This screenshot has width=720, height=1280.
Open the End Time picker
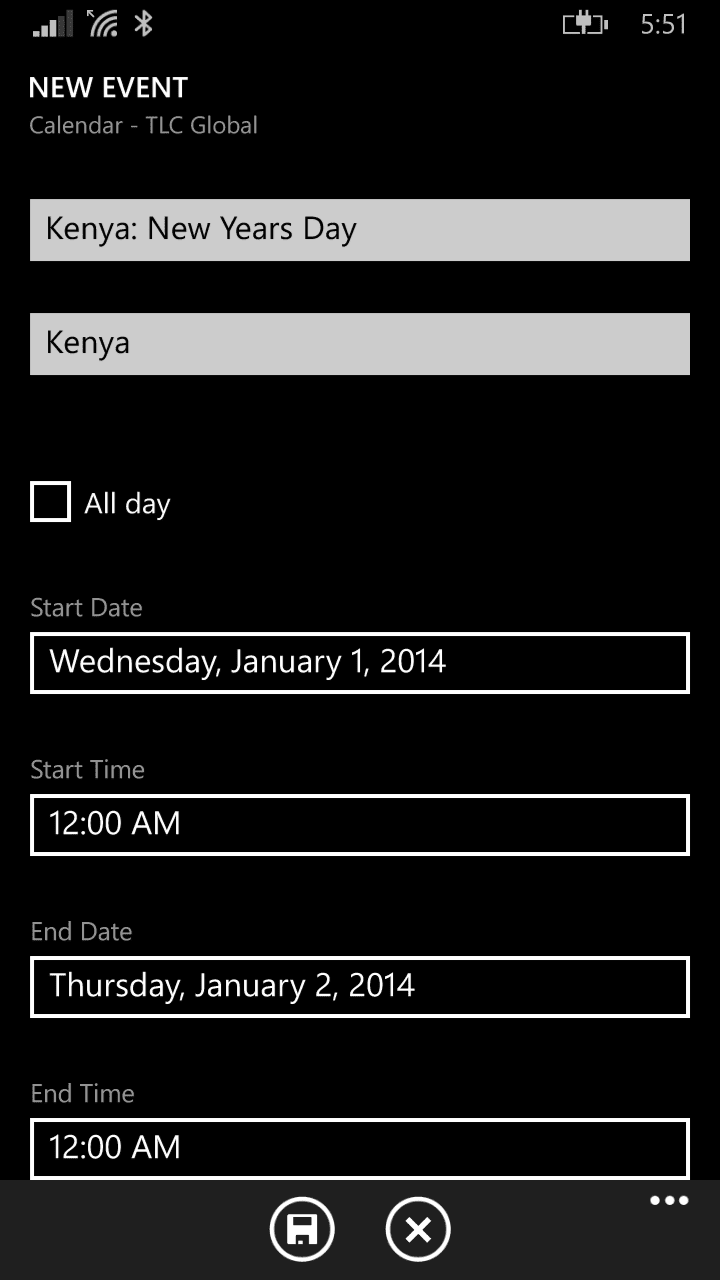pyautogui.click(x=360, y=1149)
